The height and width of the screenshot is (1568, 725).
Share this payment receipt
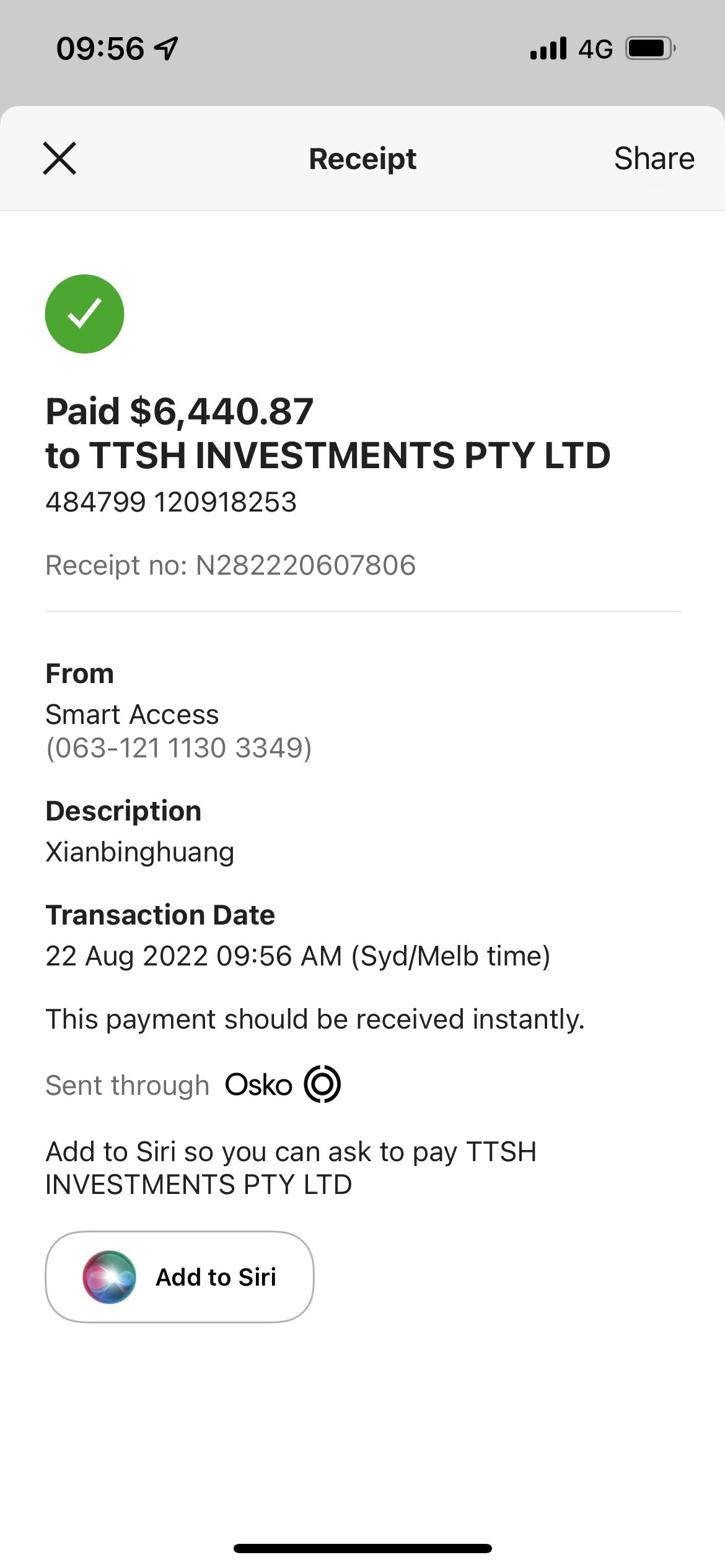[654, 159]
